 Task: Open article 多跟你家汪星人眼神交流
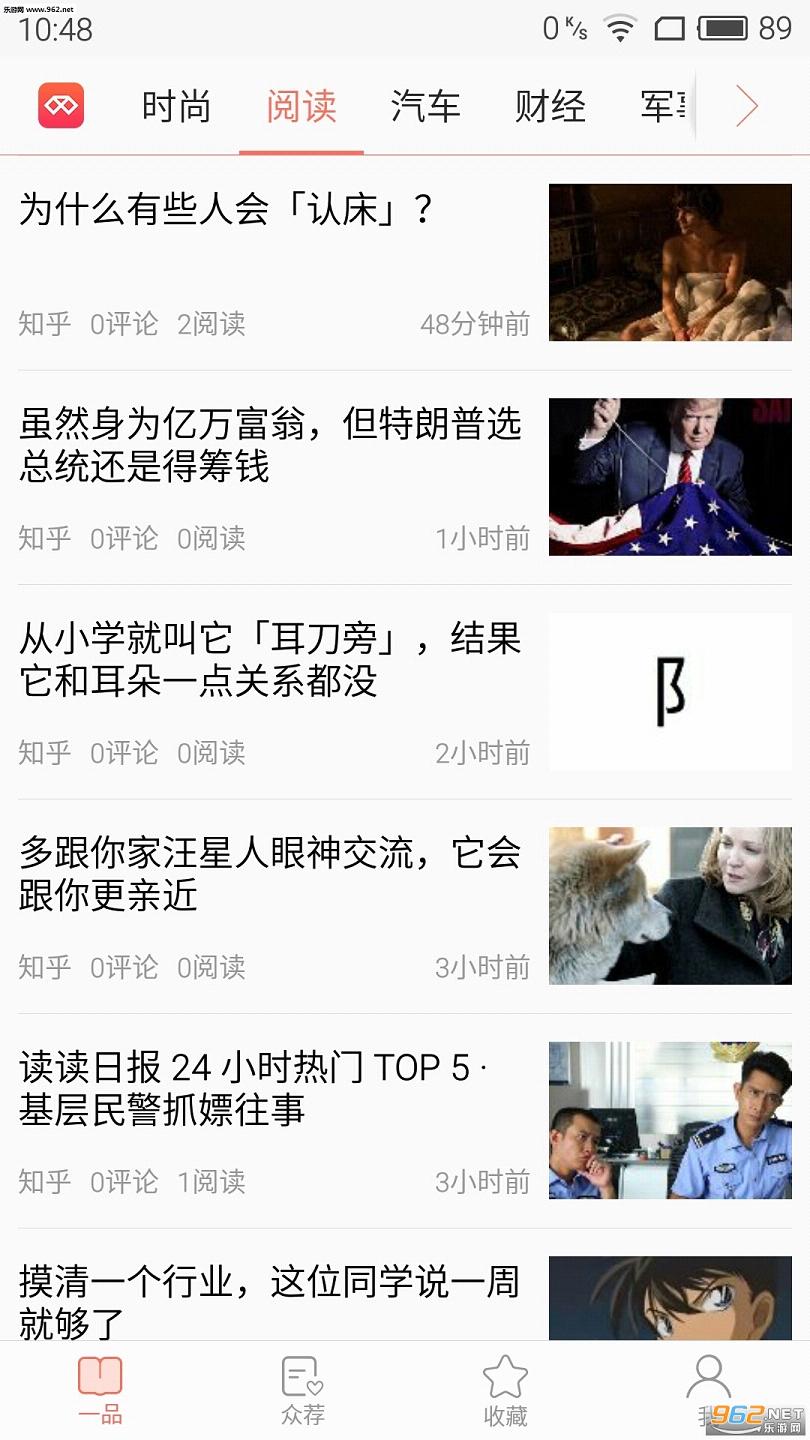tap(270, 874)
